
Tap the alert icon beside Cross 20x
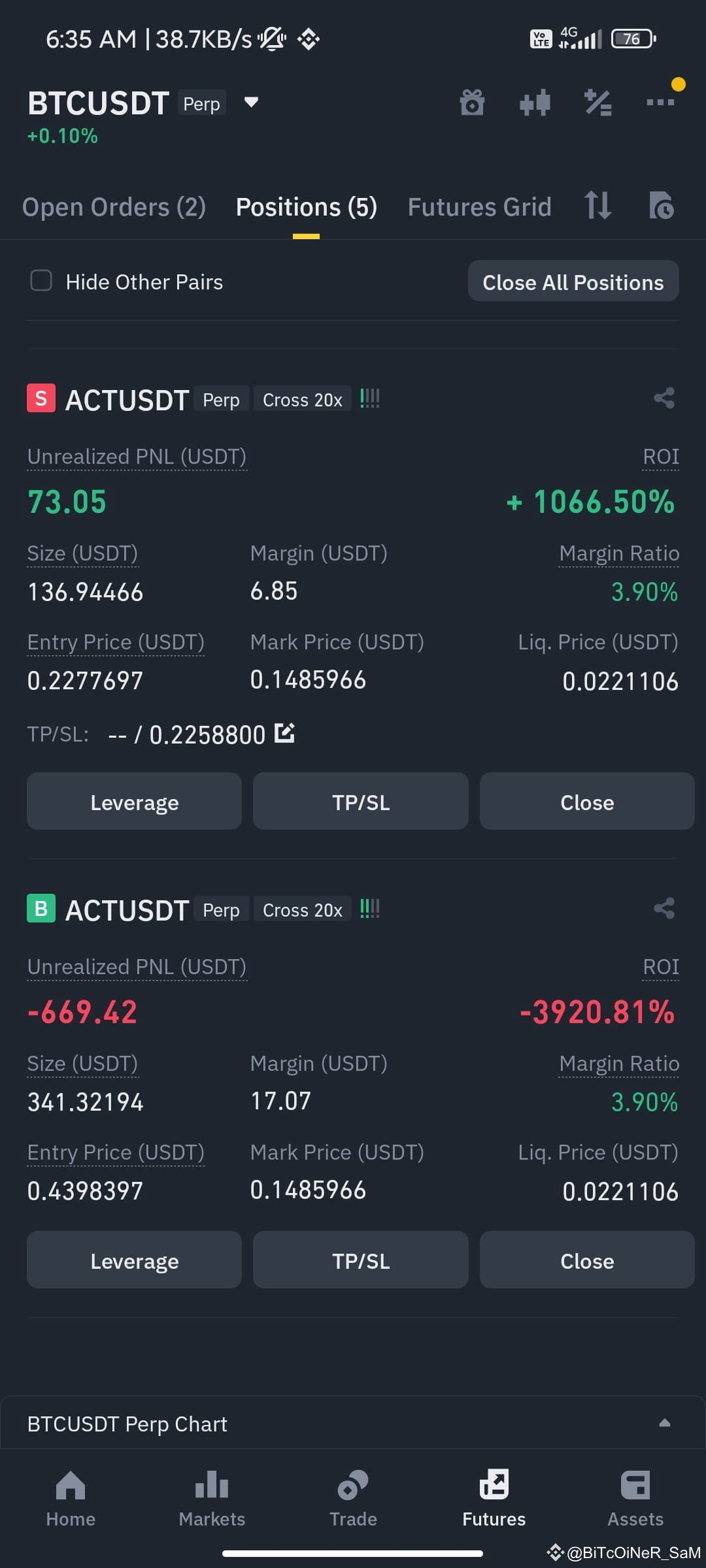[370, 399]
